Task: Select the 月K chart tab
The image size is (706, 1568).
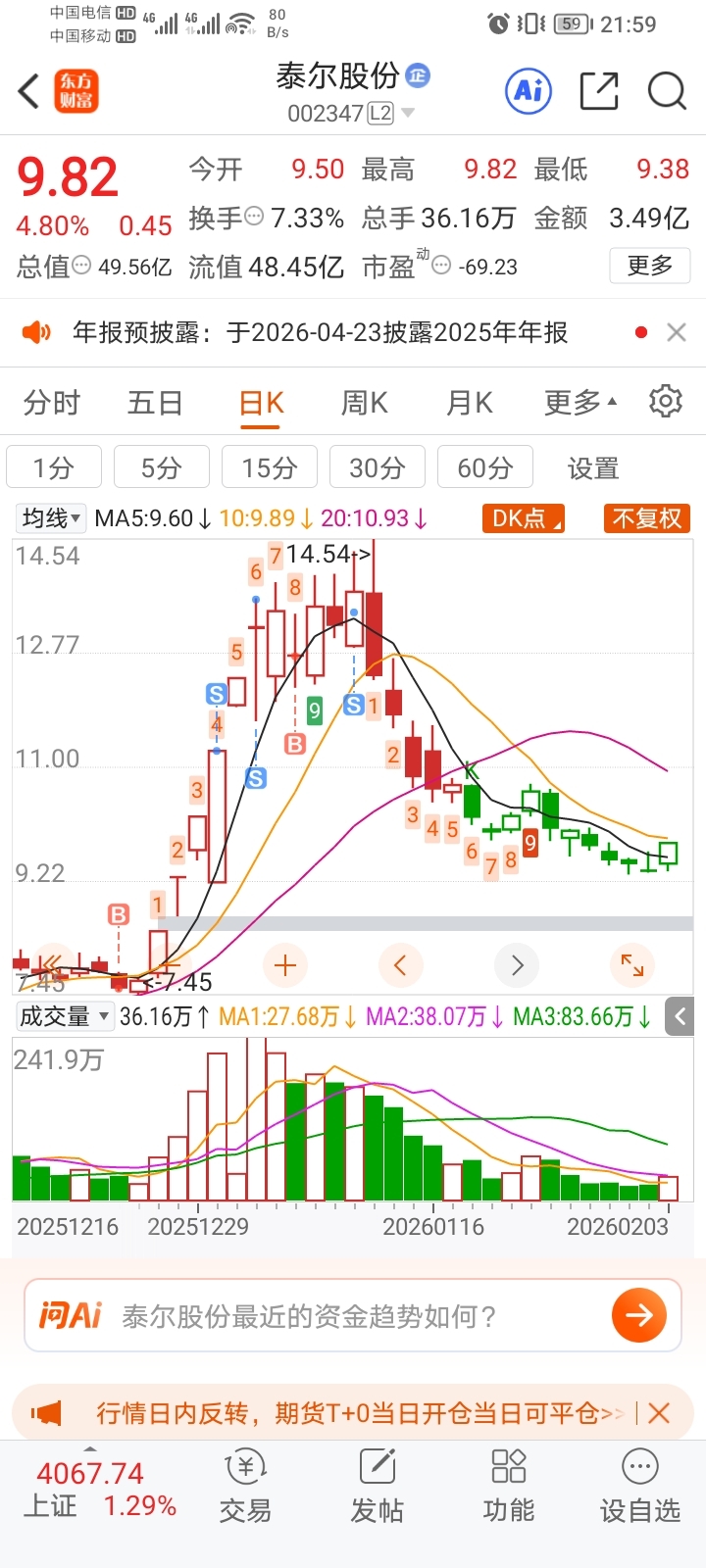Action: (469, 403)
